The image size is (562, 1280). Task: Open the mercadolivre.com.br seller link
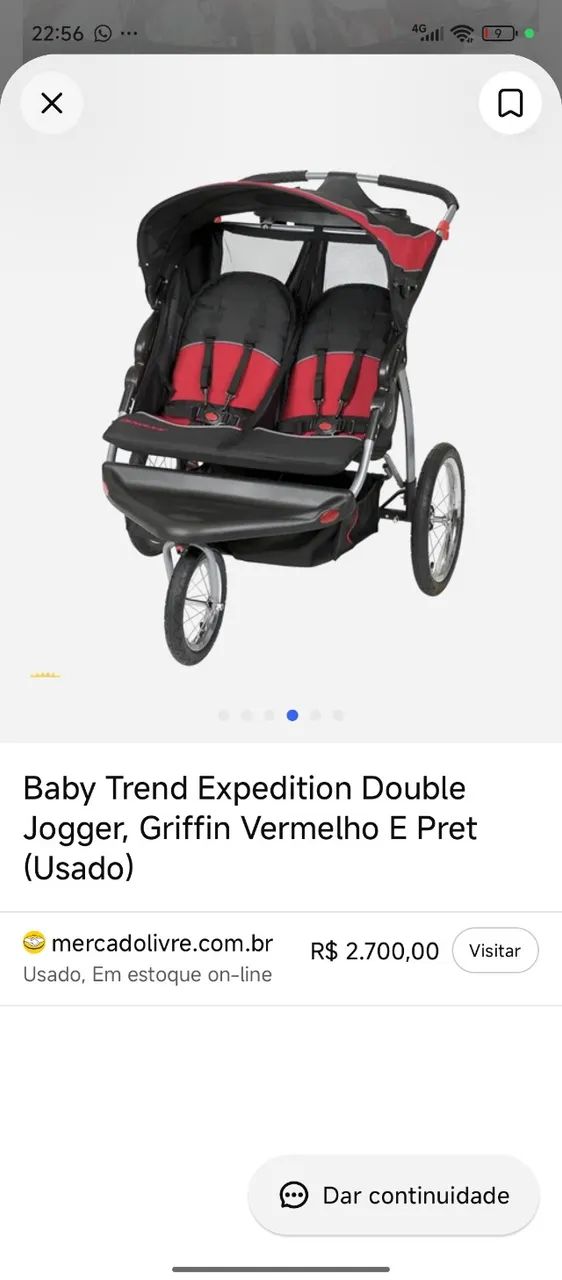[148, 943]
